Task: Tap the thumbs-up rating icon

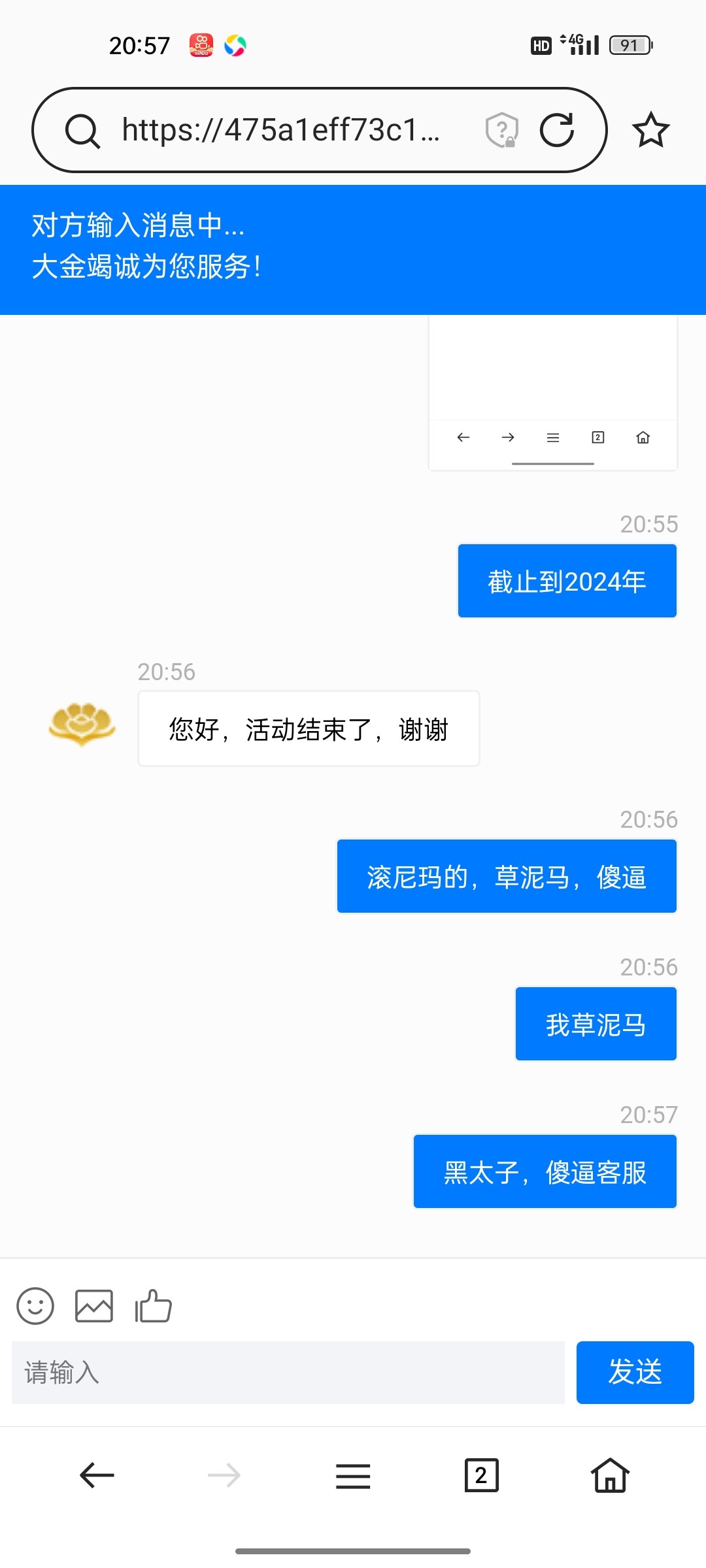Action: click(x=153, y=1306)
